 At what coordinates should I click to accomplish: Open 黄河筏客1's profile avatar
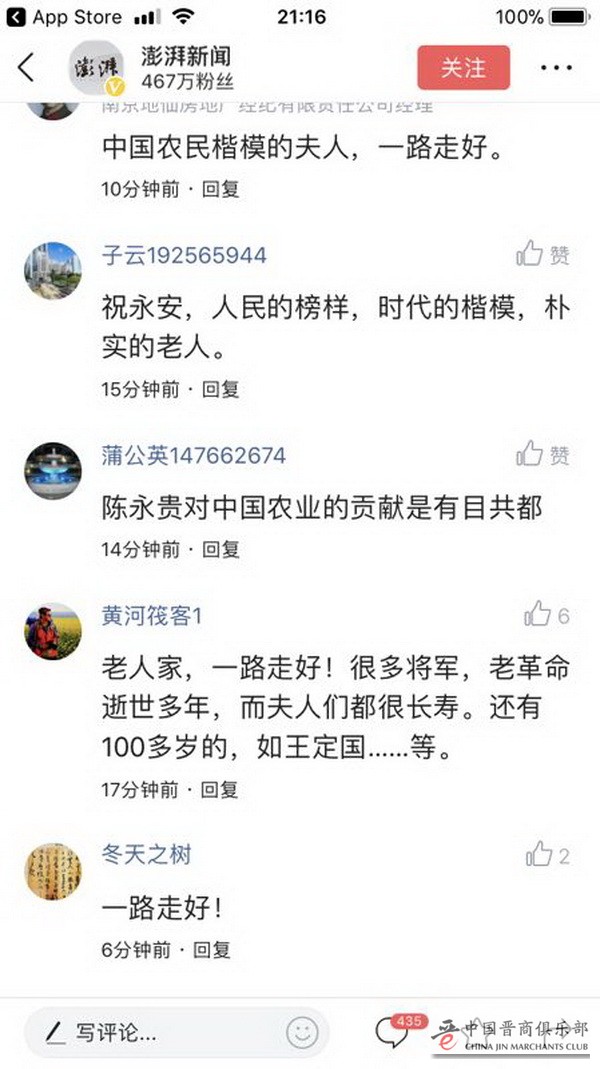pyautogui.click(x=53, y=630)
